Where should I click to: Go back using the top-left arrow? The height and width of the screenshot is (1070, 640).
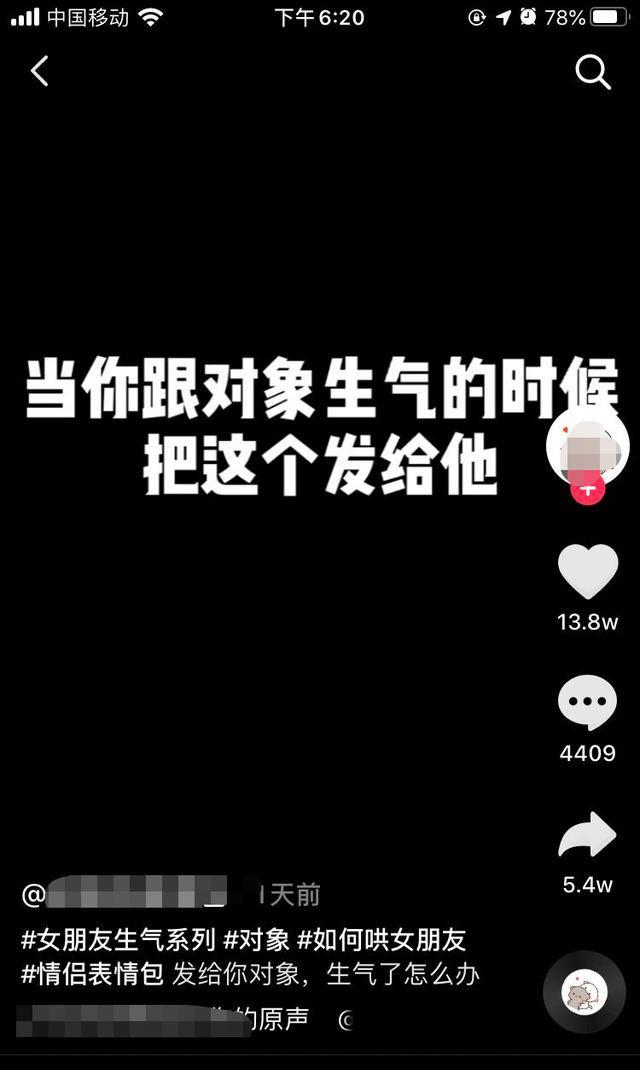pos(39,71)
